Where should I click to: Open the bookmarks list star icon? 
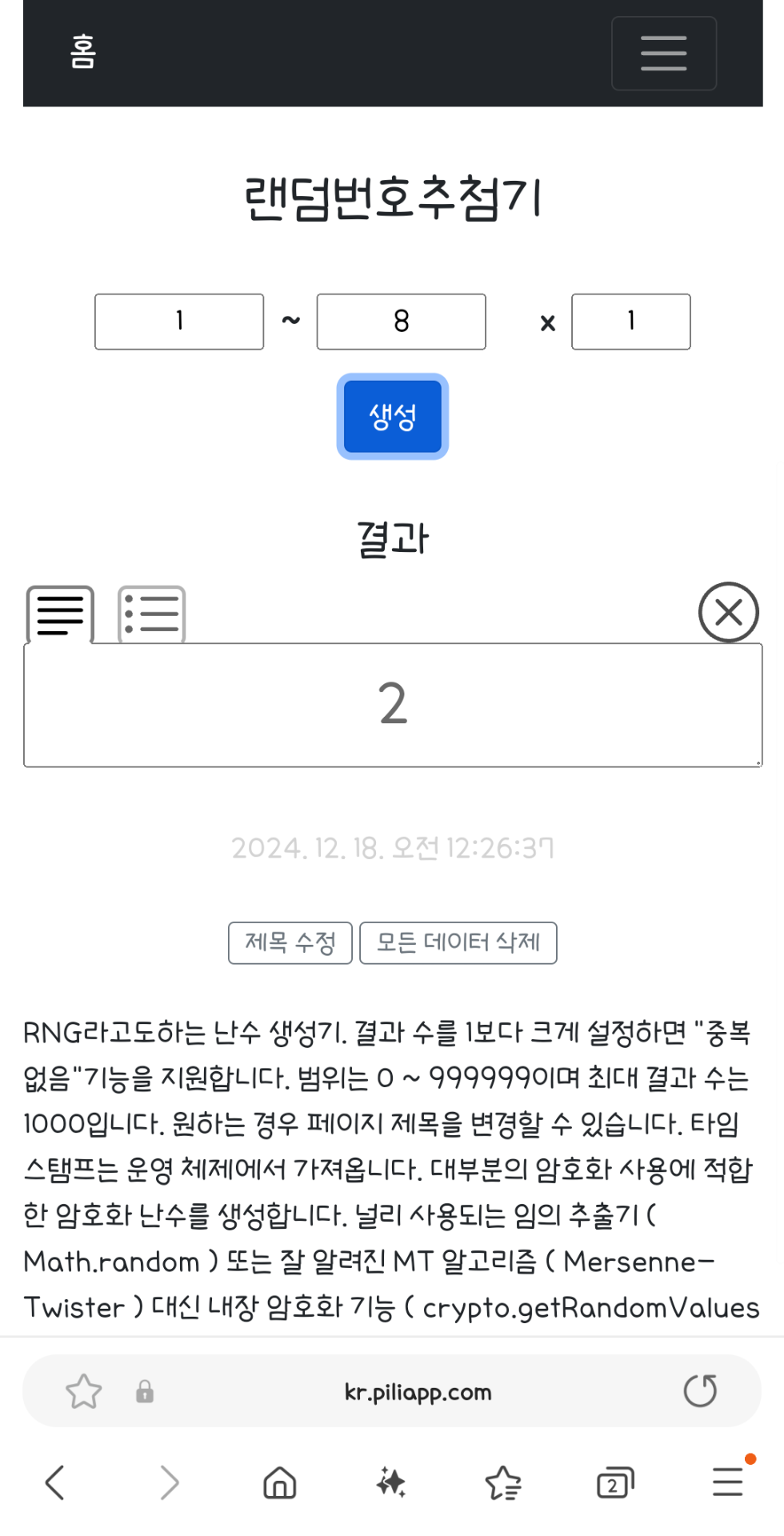[x=503, y=1482]
